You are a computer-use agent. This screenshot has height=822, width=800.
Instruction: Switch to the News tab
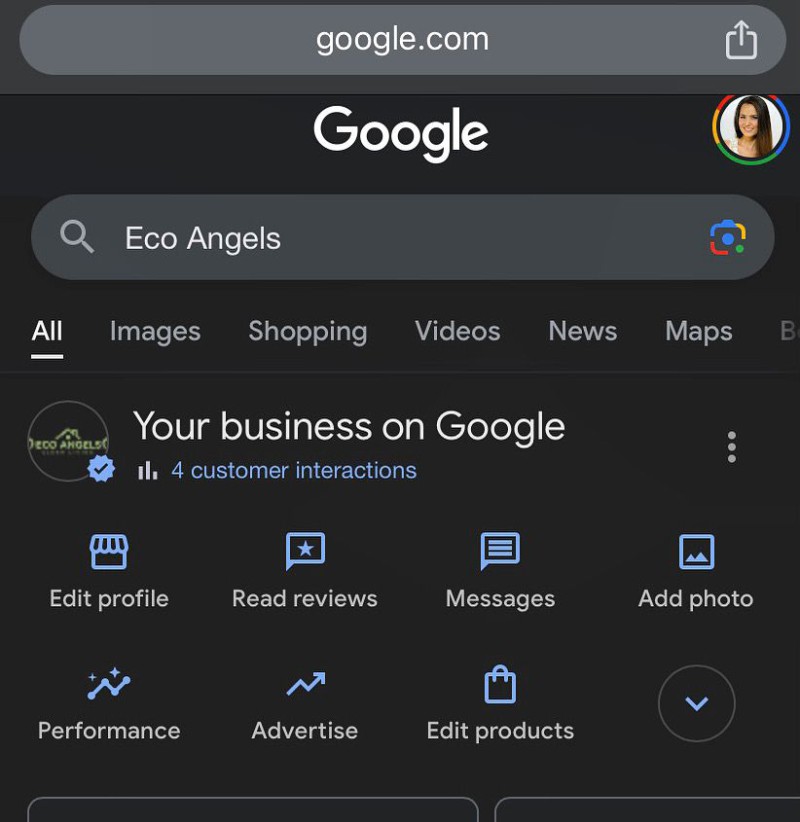582,331
